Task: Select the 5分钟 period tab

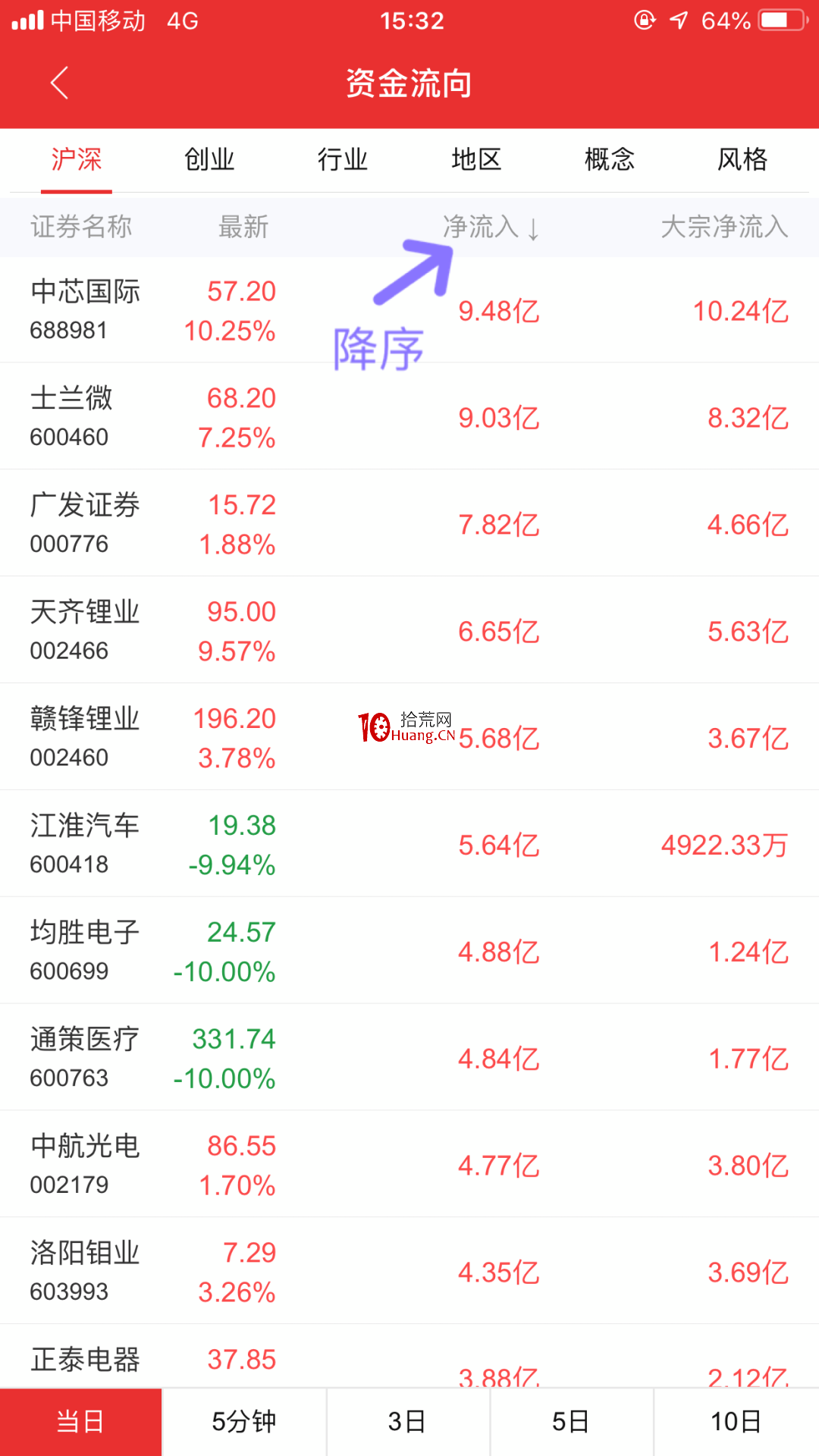Action: pyautogui.click(x=244, y=1422)
